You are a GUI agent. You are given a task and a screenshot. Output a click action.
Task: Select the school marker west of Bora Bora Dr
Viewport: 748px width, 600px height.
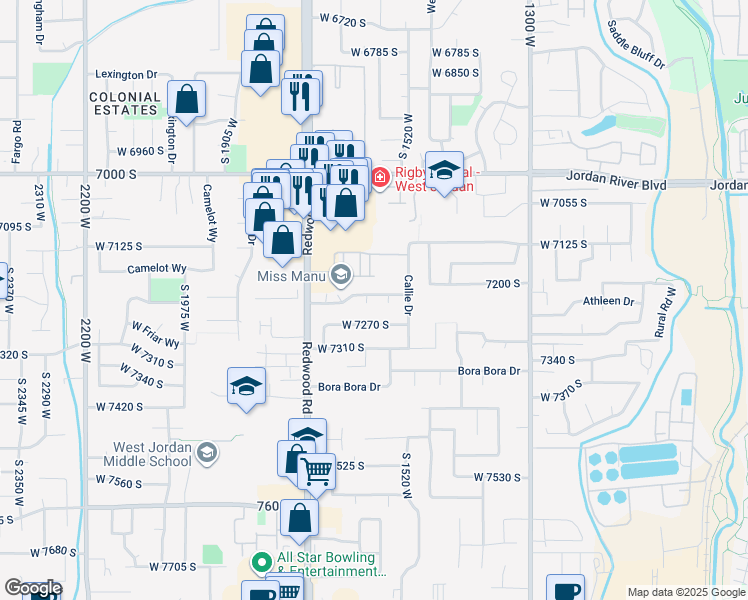pos(246,386)
